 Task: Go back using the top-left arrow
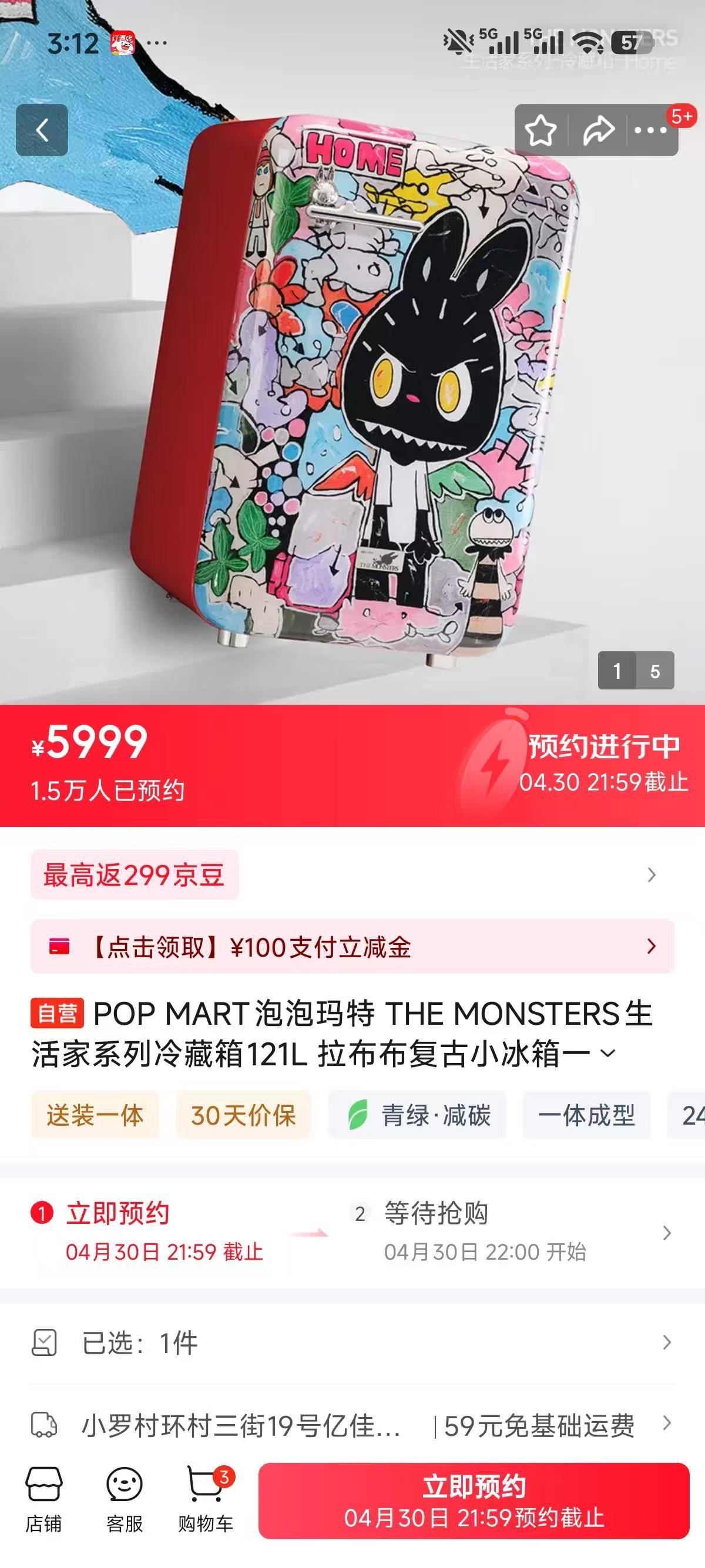(x=42, y=130)
